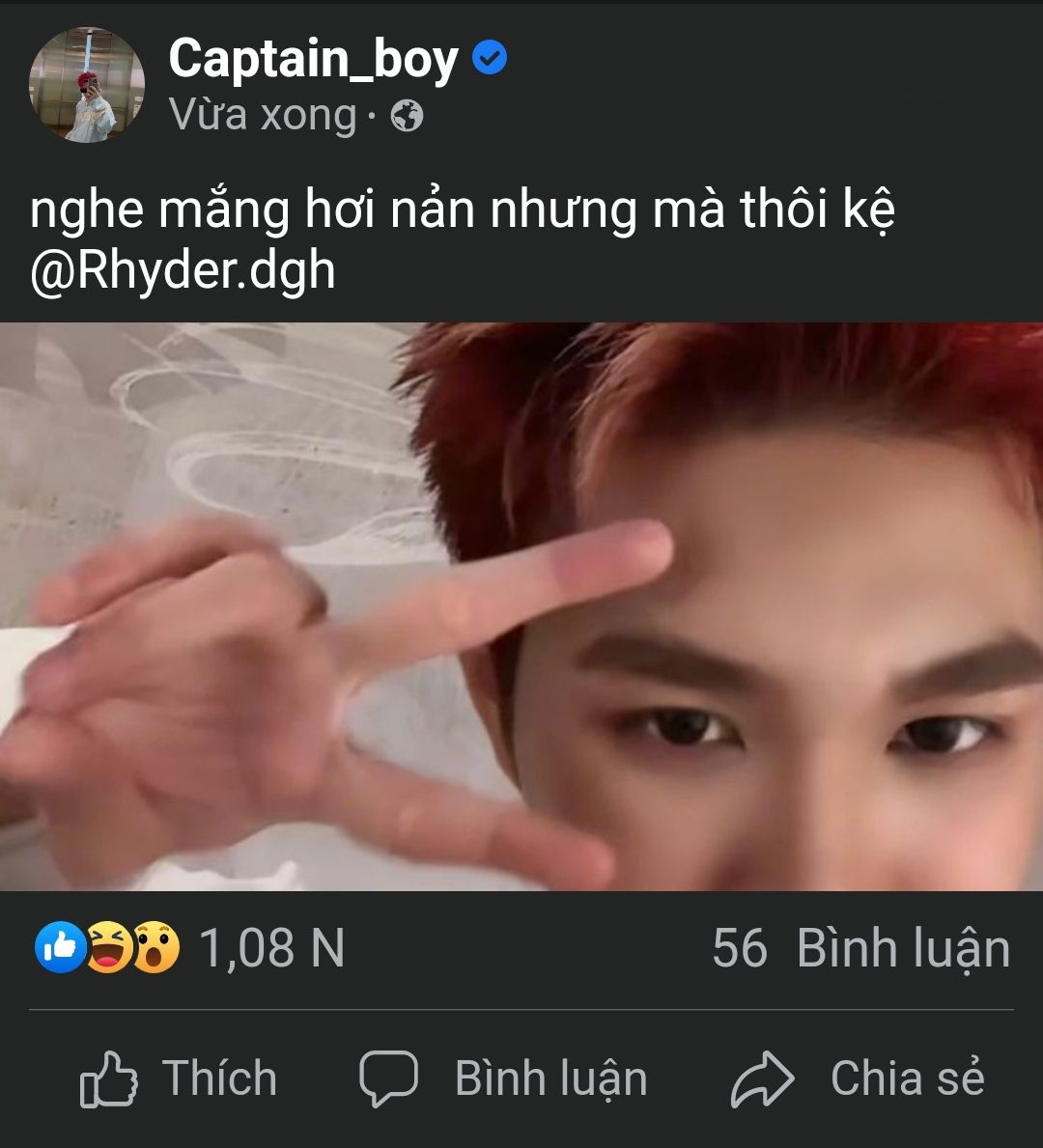This screenshot has width=1043, height=1148.
Task: Open Captain_boy's profile picture
Action: [x=86, y=85]
